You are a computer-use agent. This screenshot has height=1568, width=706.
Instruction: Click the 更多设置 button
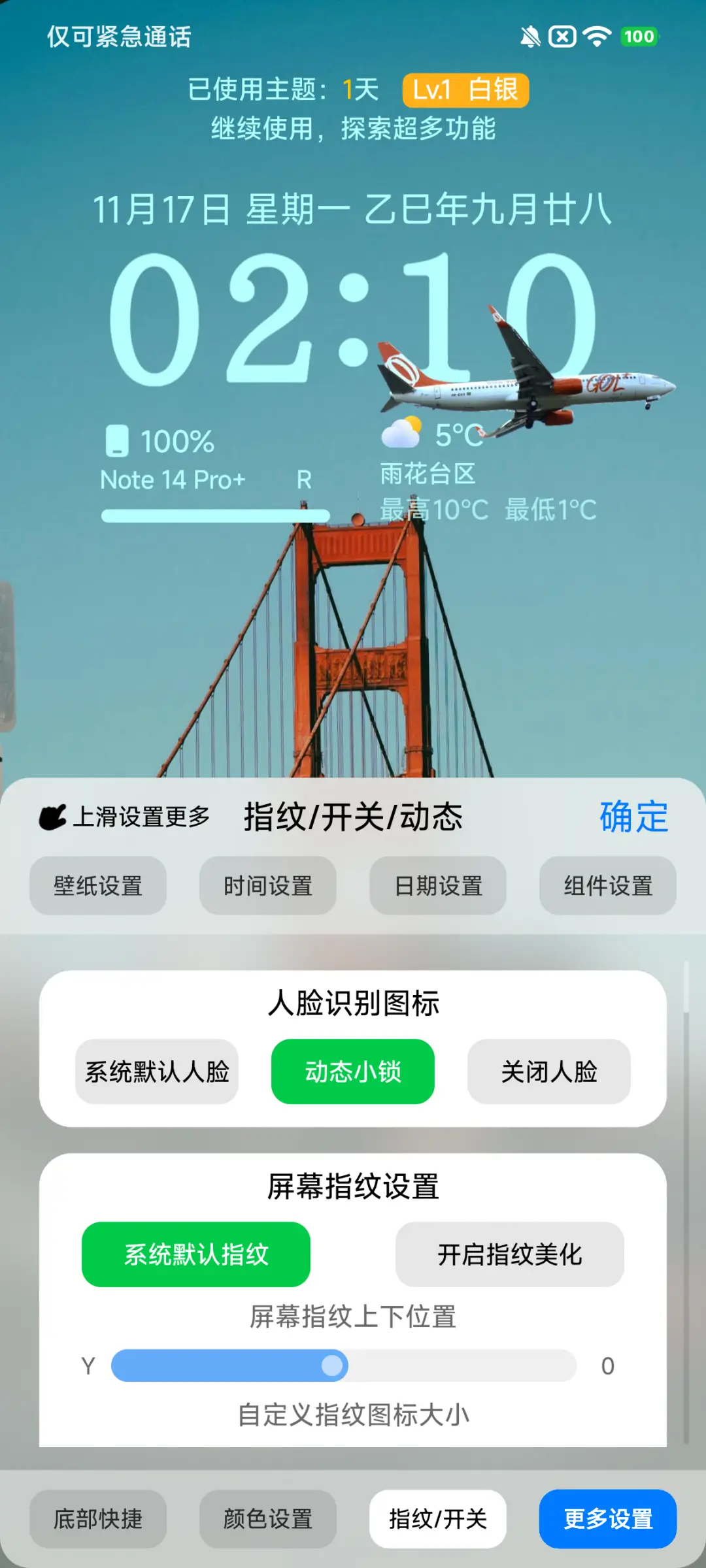point(607,1519)
